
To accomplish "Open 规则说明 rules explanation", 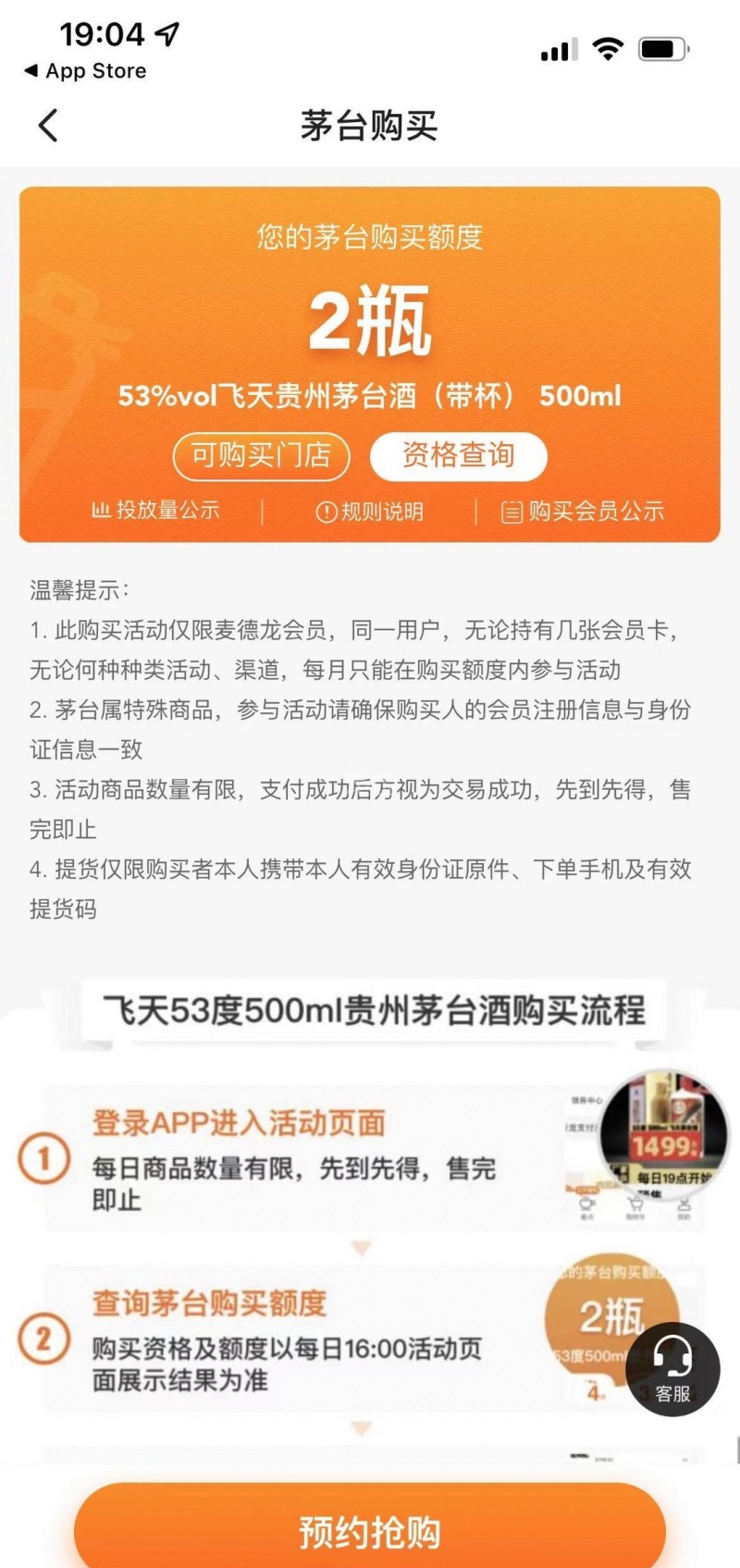I will click(370, 512).
